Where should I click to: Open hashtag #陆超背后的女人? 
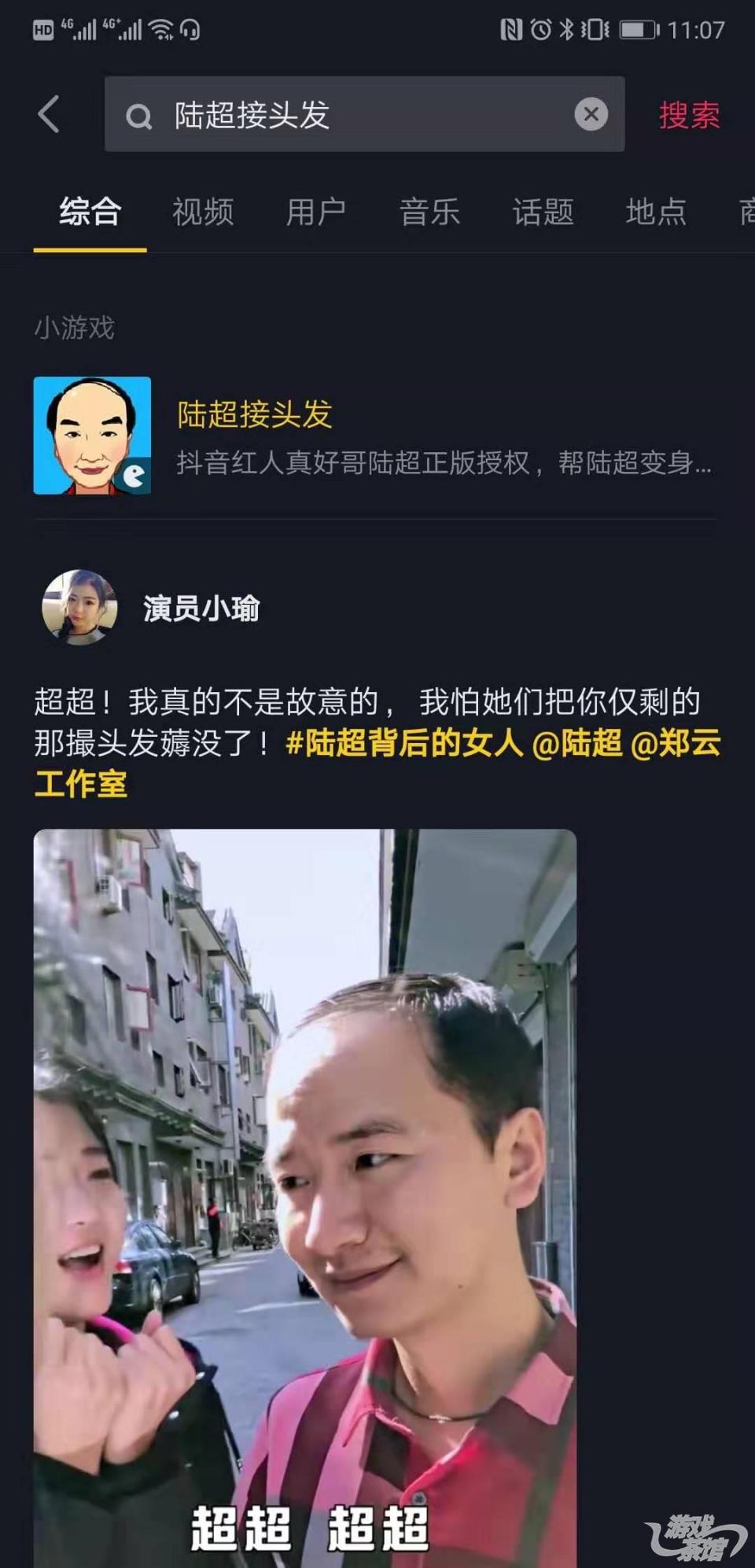404,742
